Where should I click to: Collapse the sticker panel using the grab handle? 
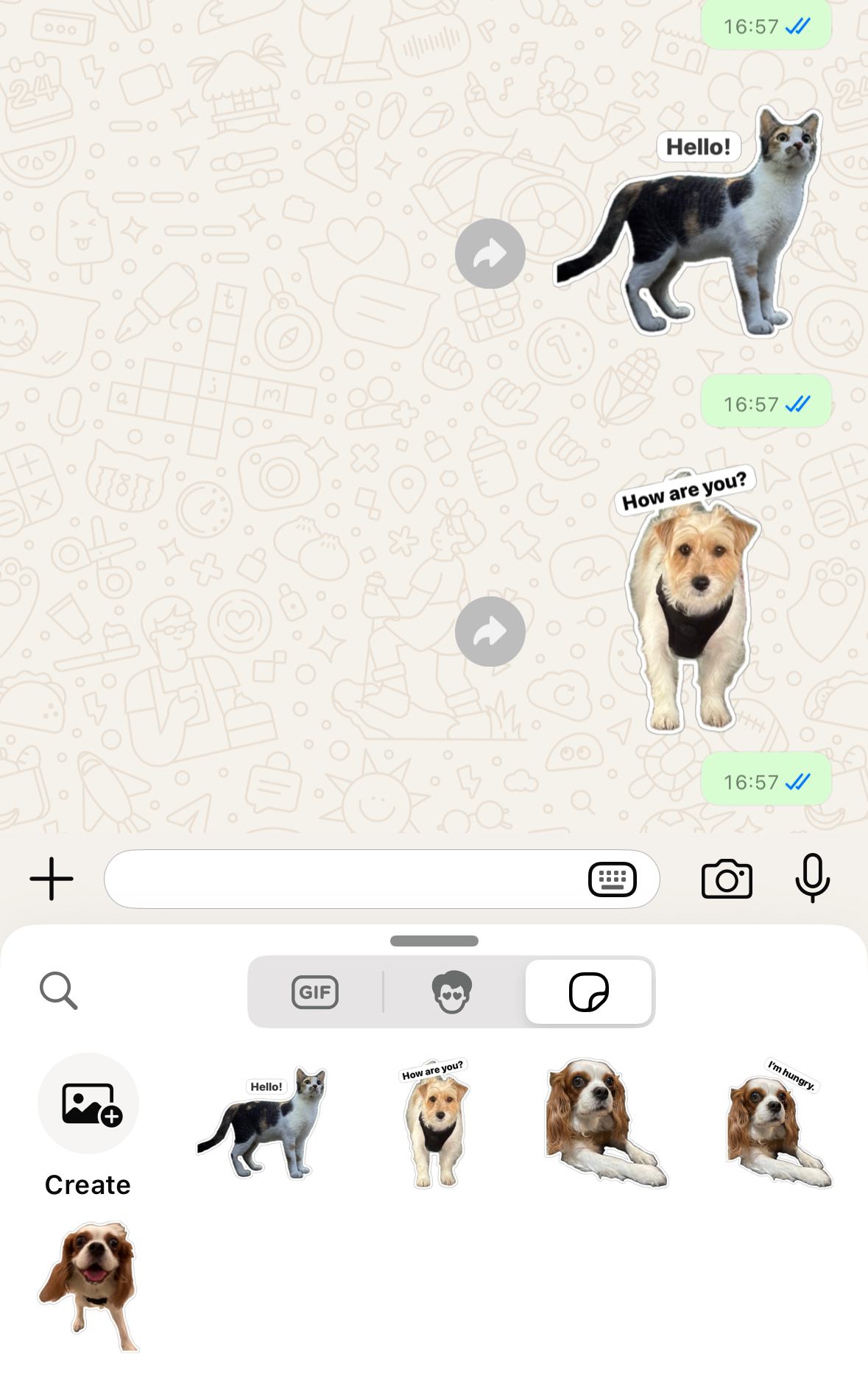(434, 941)
